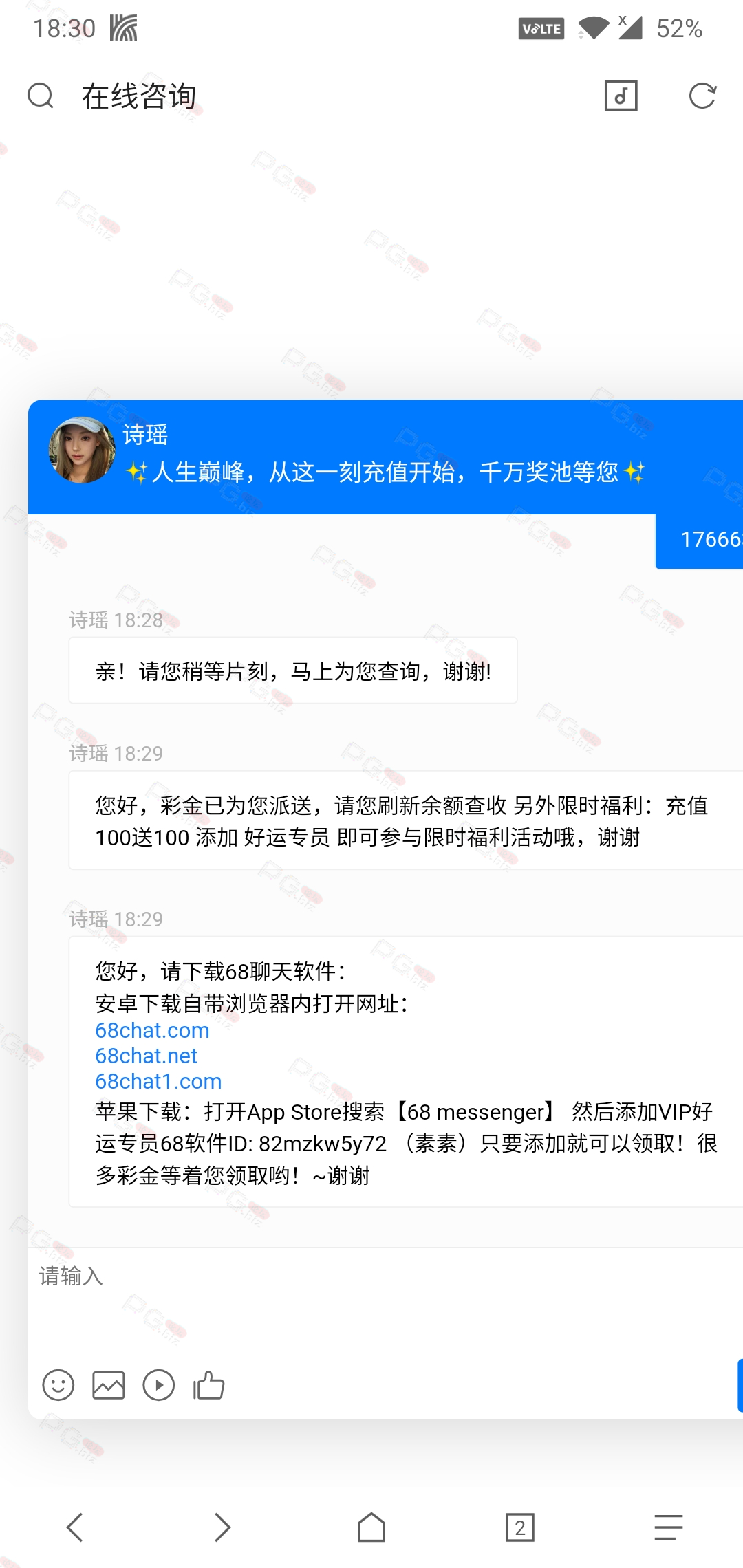743x1568 pixels.
Task: Open the emoji picker
Action: 58,1385
